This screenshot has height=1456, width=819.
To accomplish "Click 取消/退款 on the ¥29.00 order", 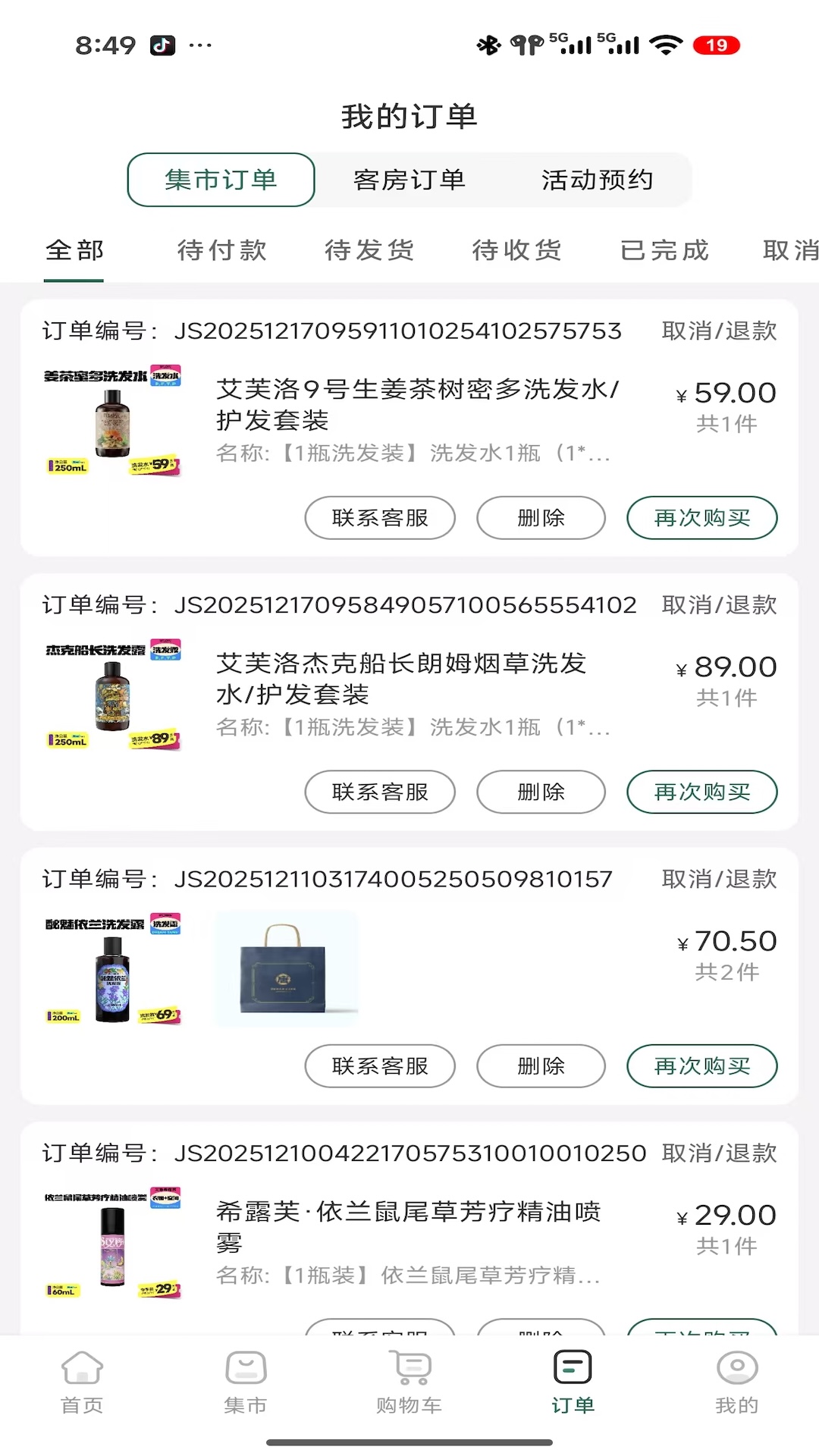I will tap(717, 1152).
